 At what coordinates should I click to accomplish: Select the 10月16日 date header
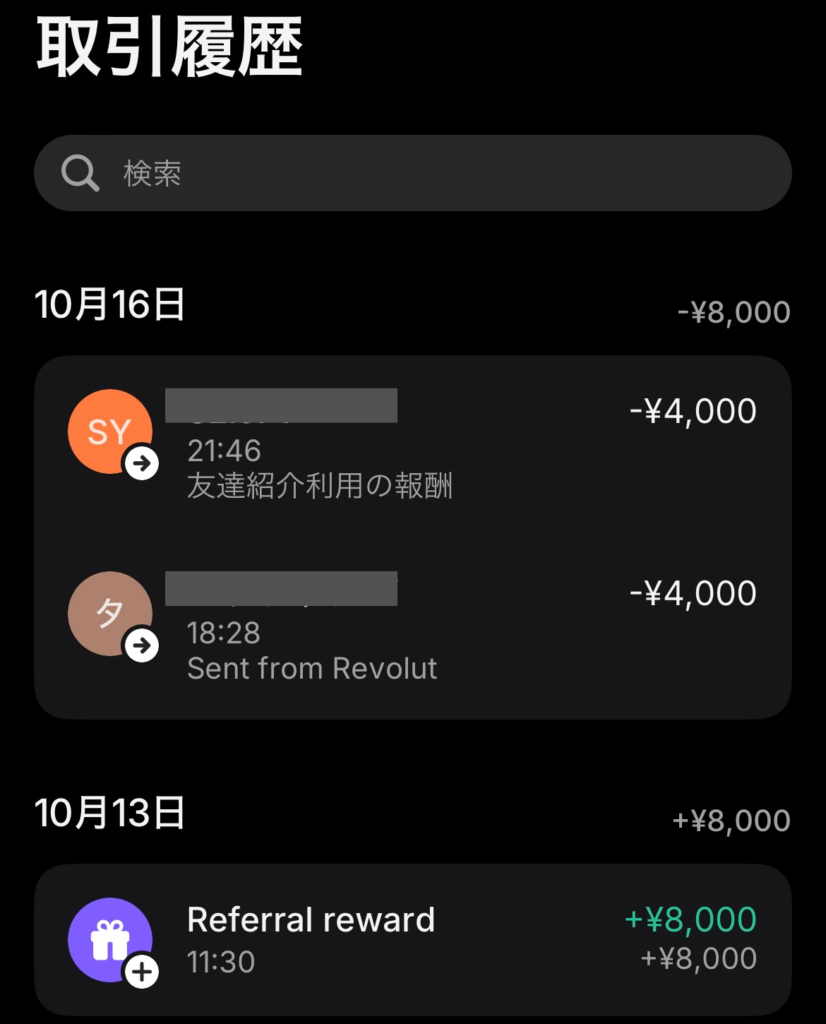(110, 307)
